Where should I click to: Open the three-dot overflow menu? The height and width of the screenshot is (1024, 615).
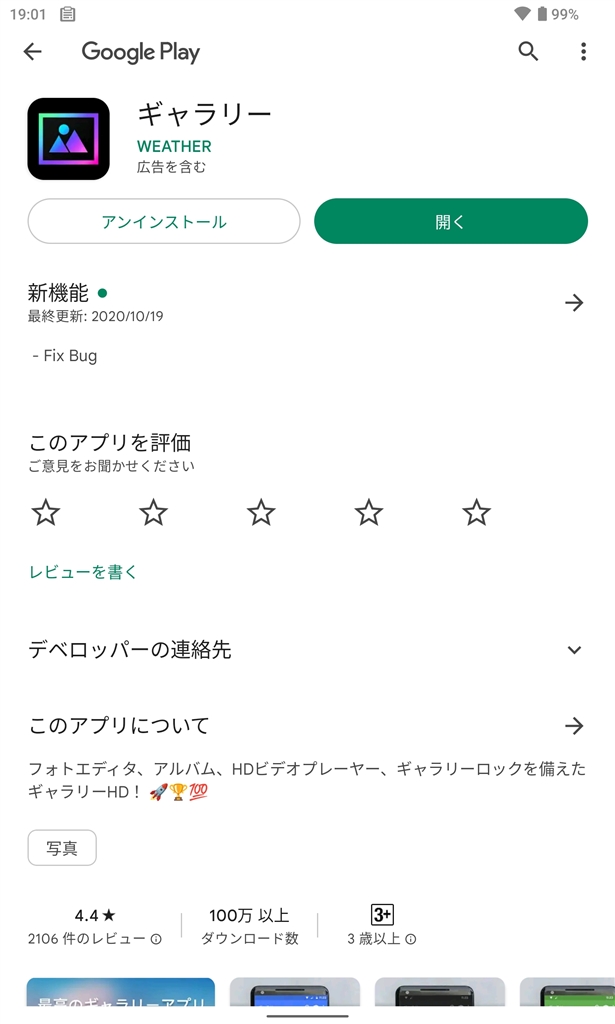pos(583,52)
